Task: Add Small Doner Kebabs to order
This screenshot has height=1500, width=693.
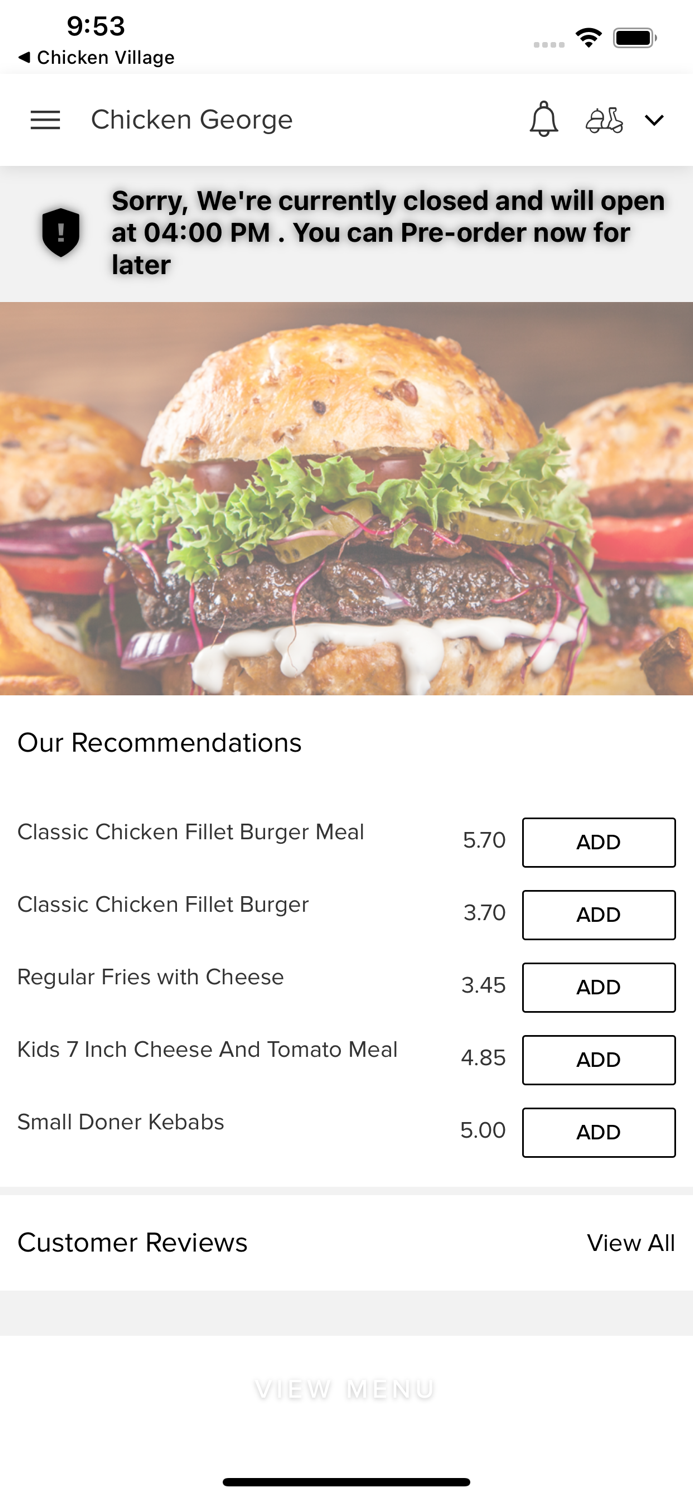Action: click(598, 1132)
